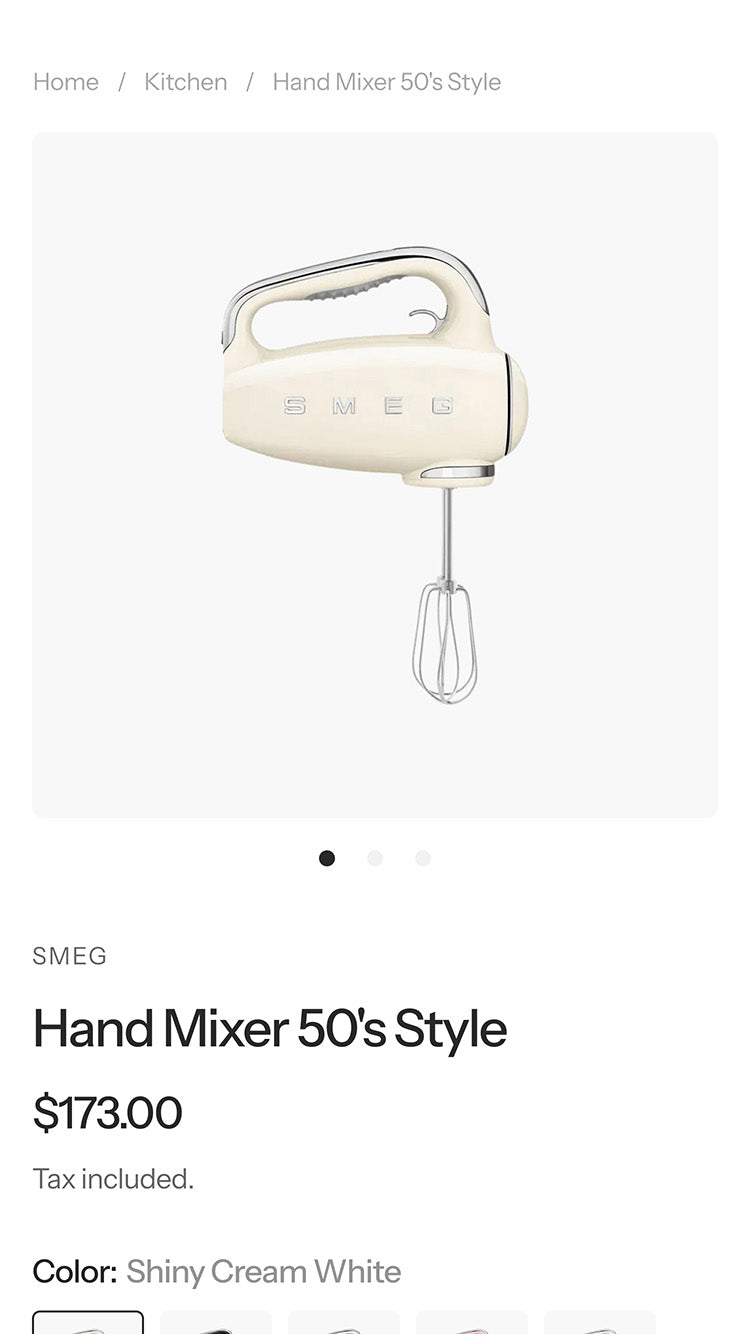
Task: Go to the Home breadcrumb link
Action: point(66,82)
